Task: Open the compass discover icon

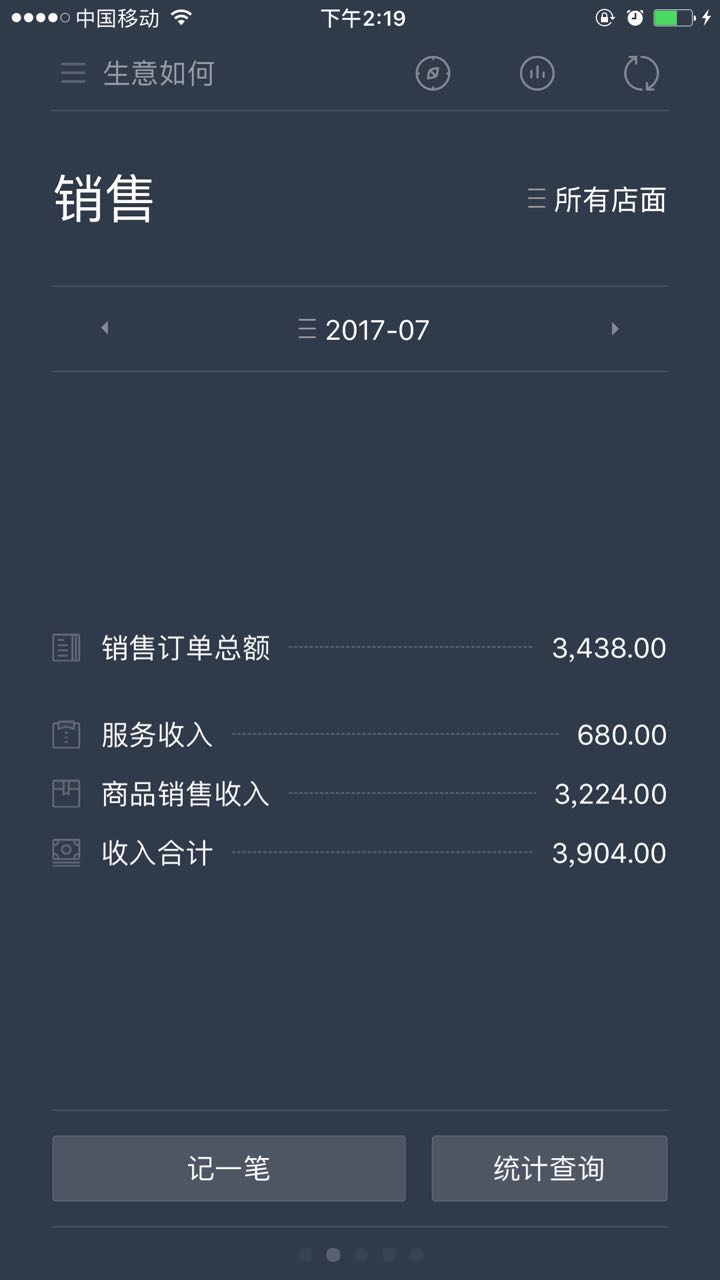Action: pyautogui.click(x=433, y=73)
